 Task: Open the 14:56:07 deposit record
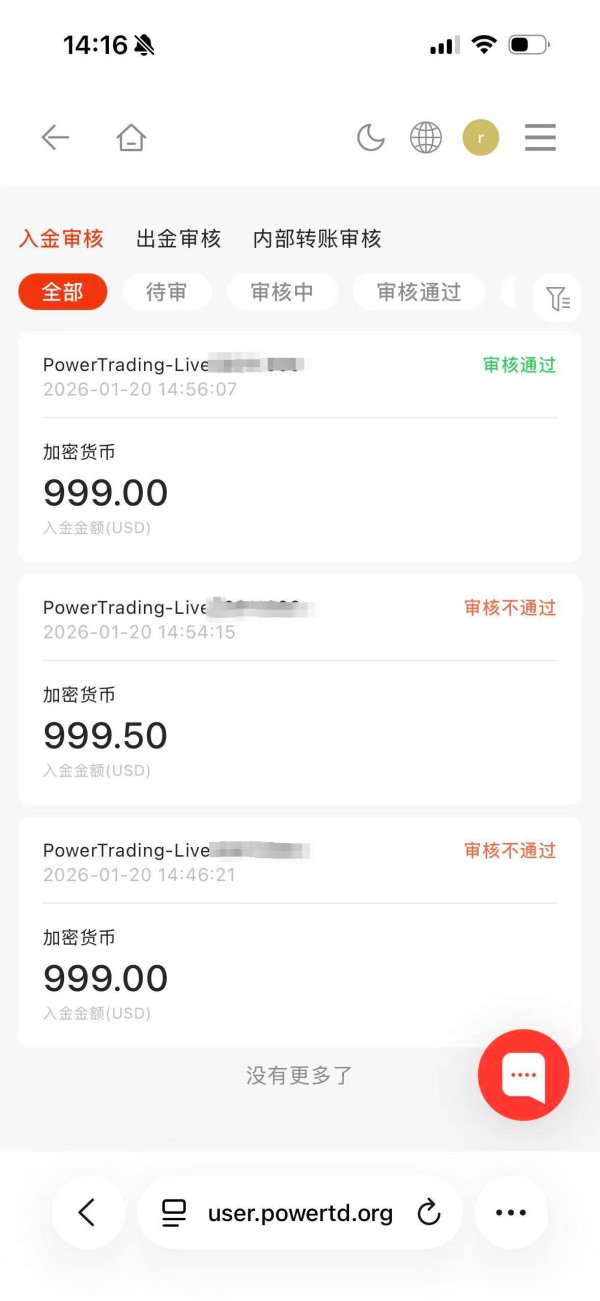pos(299,446)
